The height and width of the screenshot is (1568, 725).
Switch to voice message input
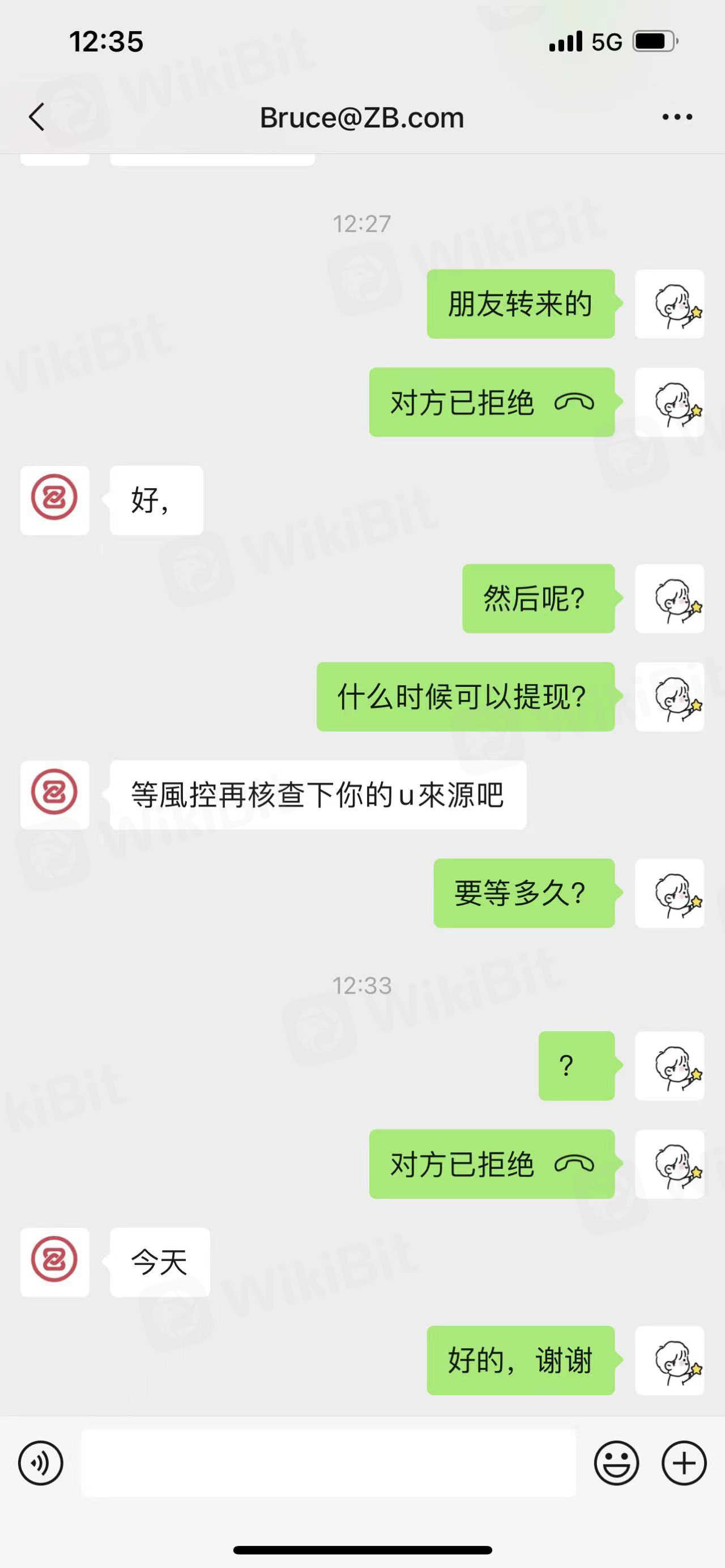(x=41, y=1463)
